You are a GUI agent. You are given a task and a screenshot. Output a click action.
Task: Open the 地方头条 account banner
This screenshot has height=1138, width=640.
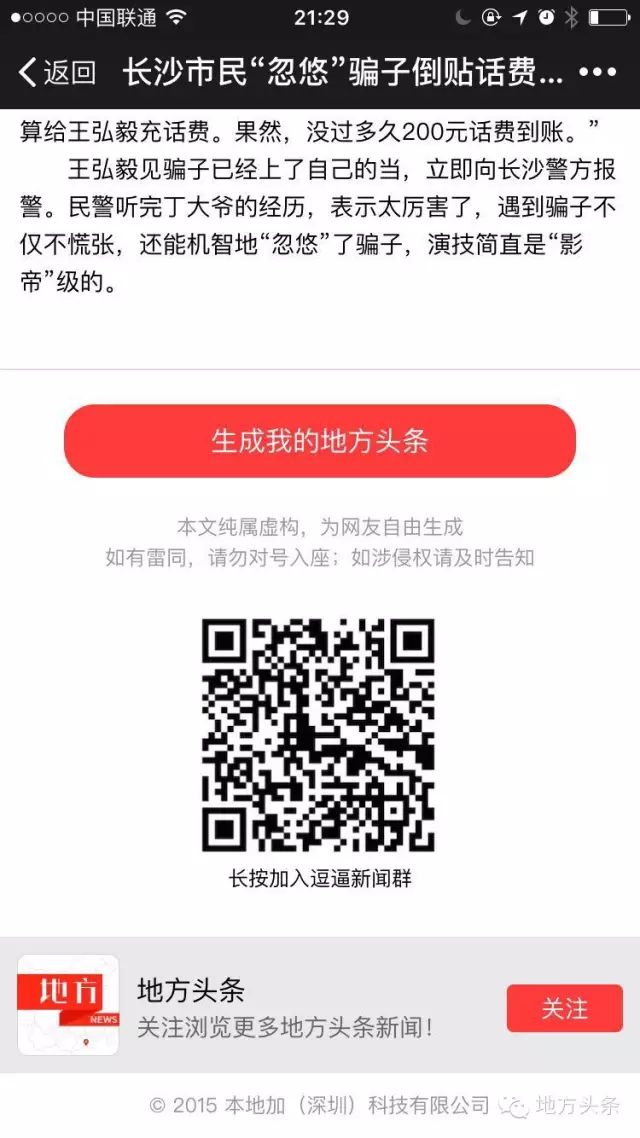coord(320,1005)
